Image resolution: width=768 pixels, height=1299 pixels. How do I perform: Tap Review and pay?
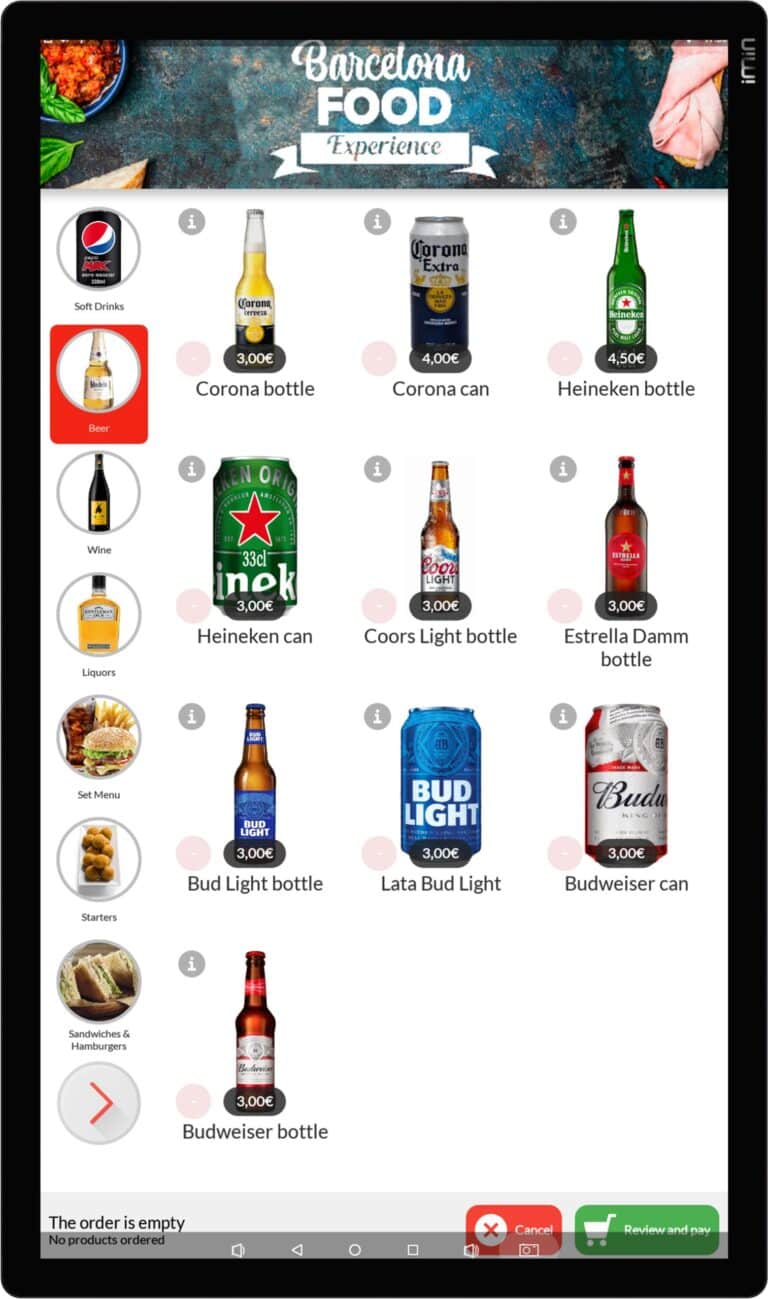647,1230
